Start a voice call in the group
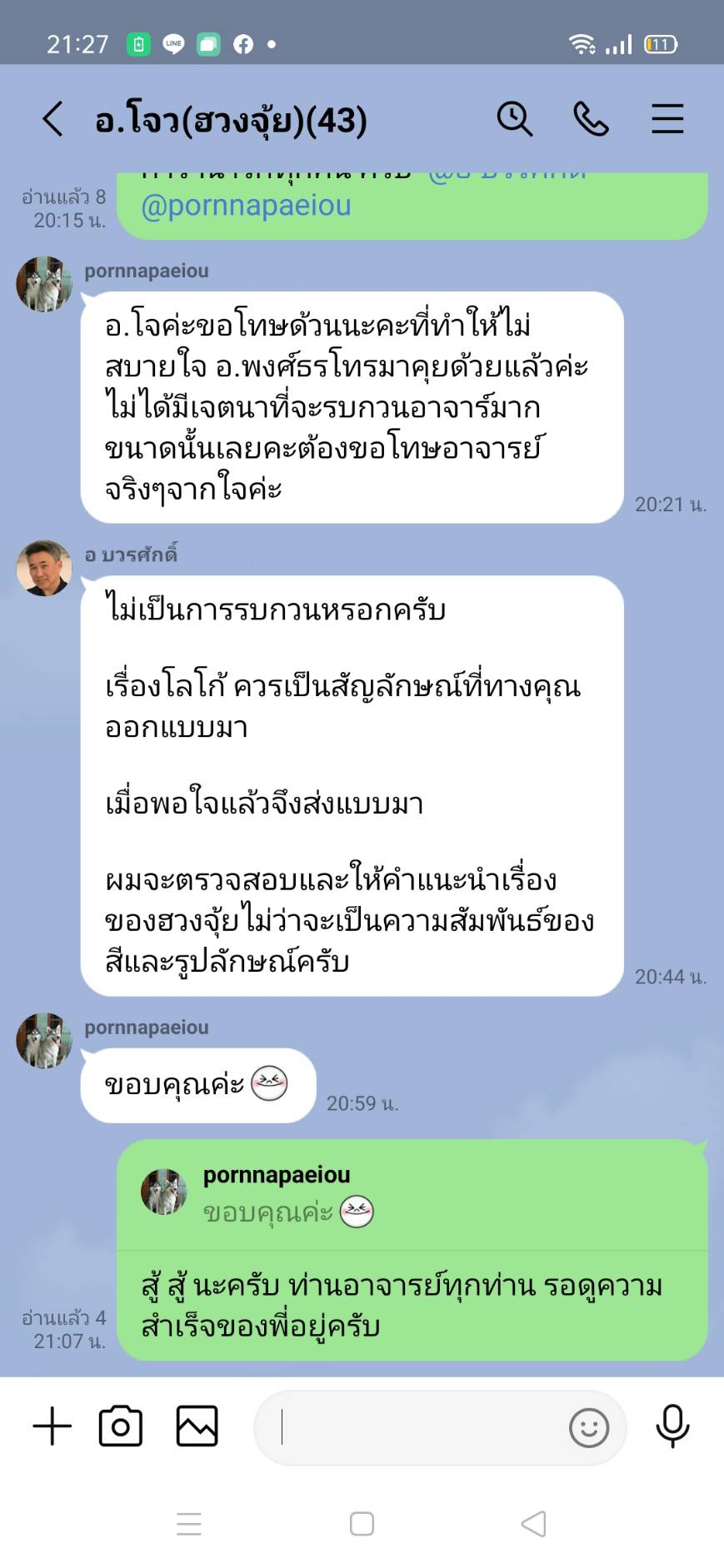This screenshot has height=1568, width=724. (591, 118)
